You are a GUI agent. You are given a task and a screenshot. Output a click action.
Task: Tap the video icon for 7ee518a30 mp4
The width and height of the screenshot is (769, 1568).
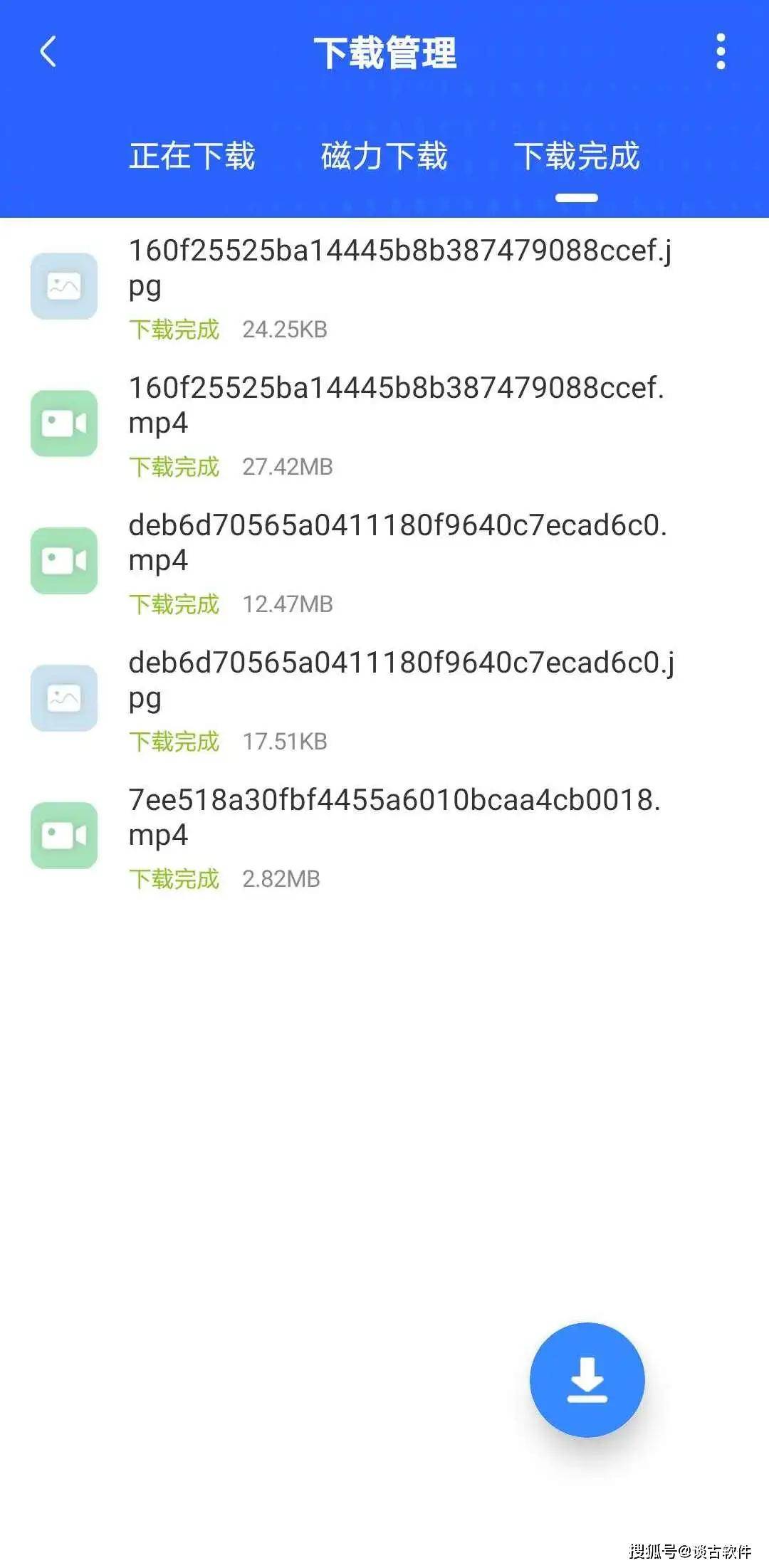64,836
